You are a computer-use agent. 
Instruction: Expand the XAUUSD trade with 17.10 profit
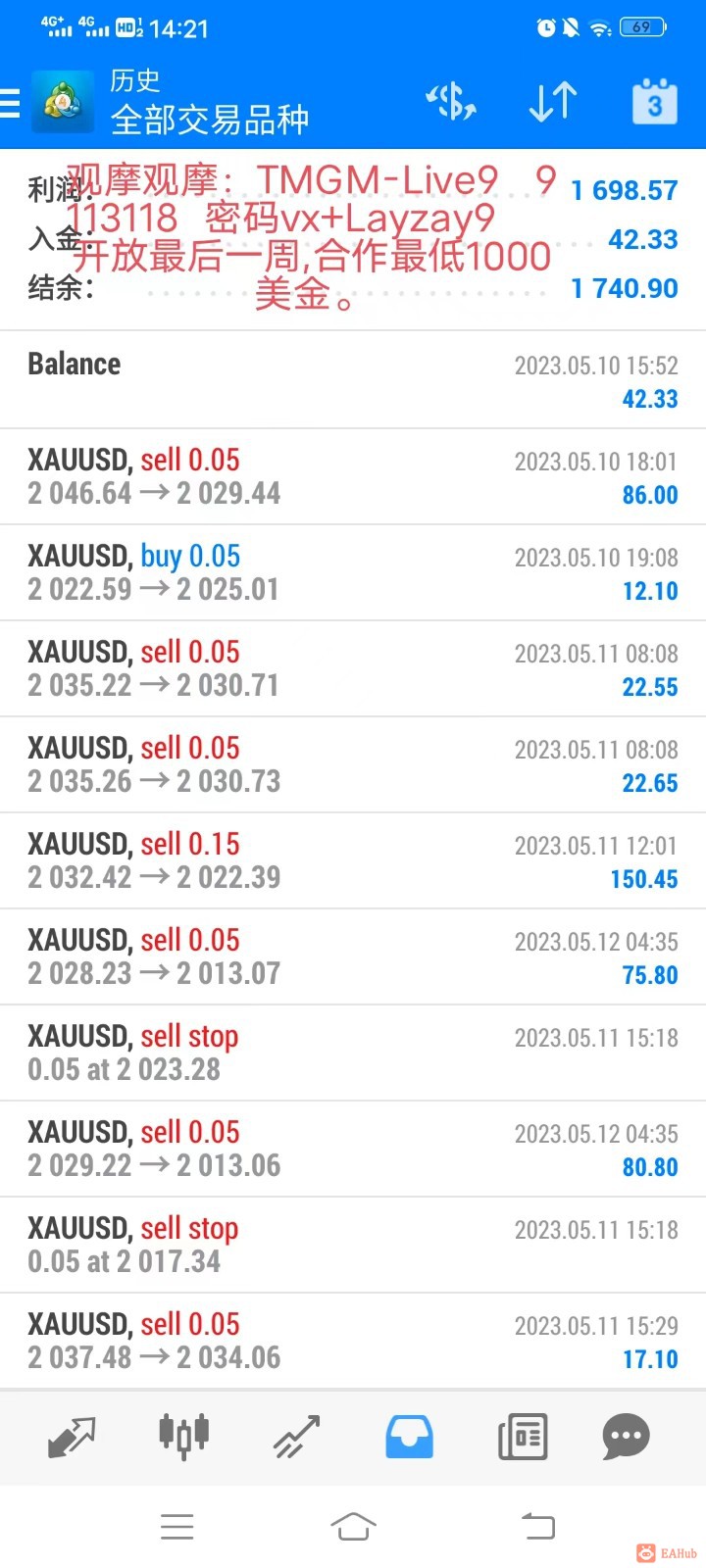353,1341
